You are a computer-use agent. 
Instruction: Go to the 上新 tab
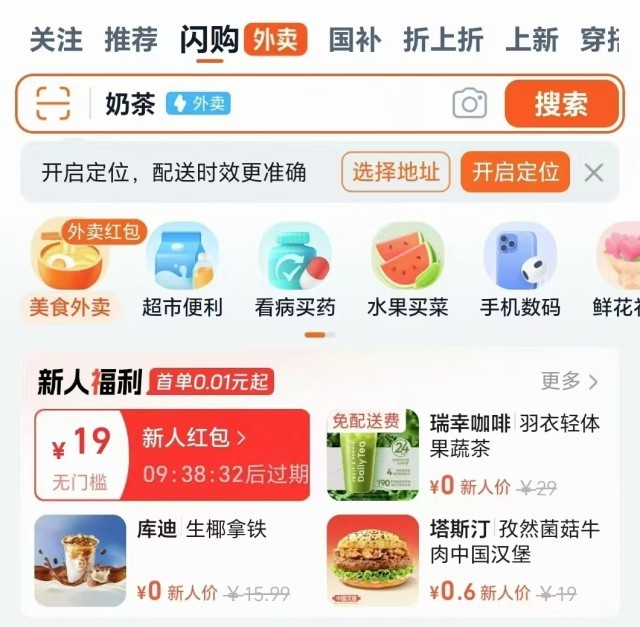click(532, 40)
